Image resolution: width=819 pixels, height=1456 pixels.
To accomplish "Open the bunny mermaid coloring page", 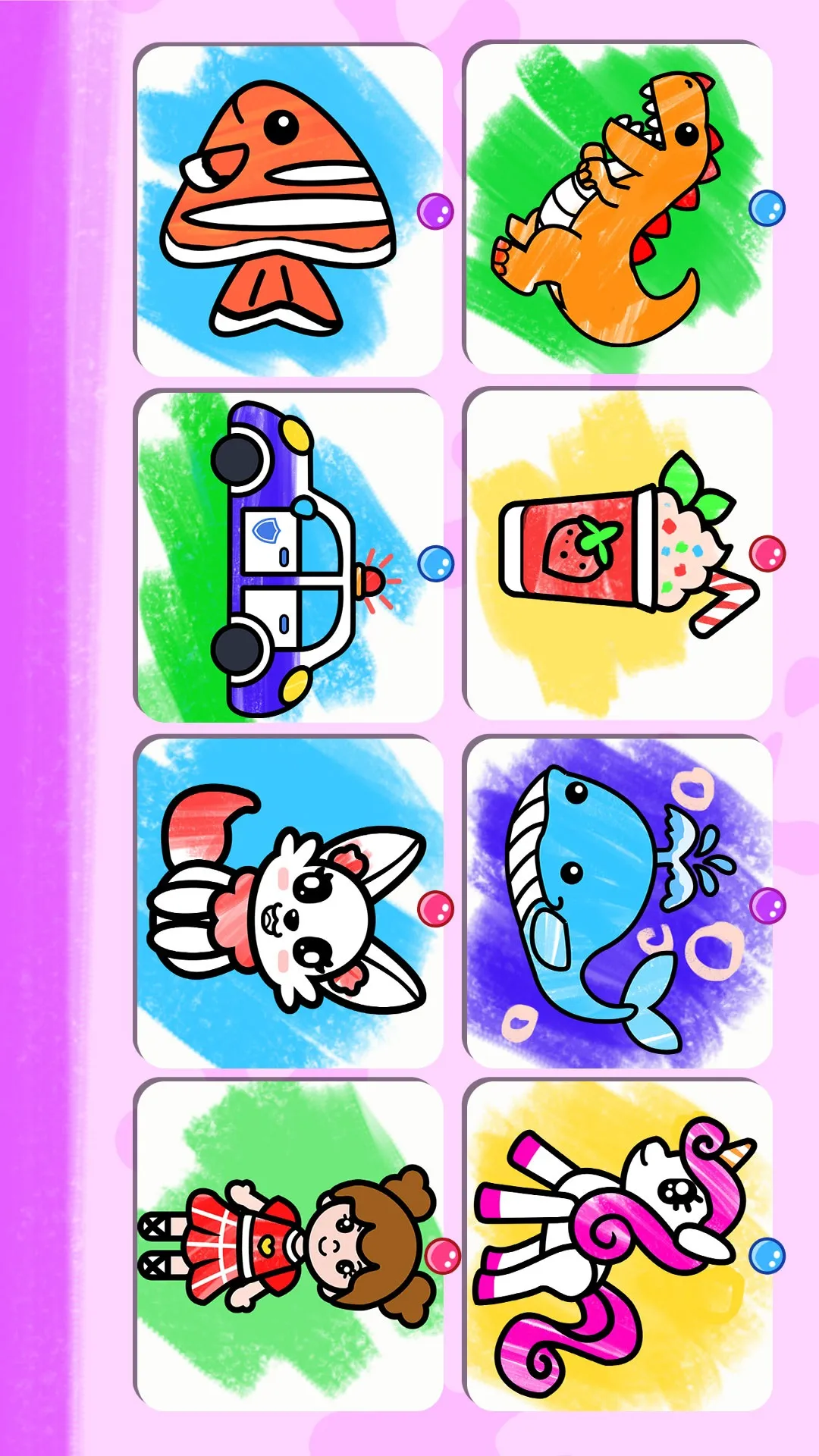I will [288, 902].
